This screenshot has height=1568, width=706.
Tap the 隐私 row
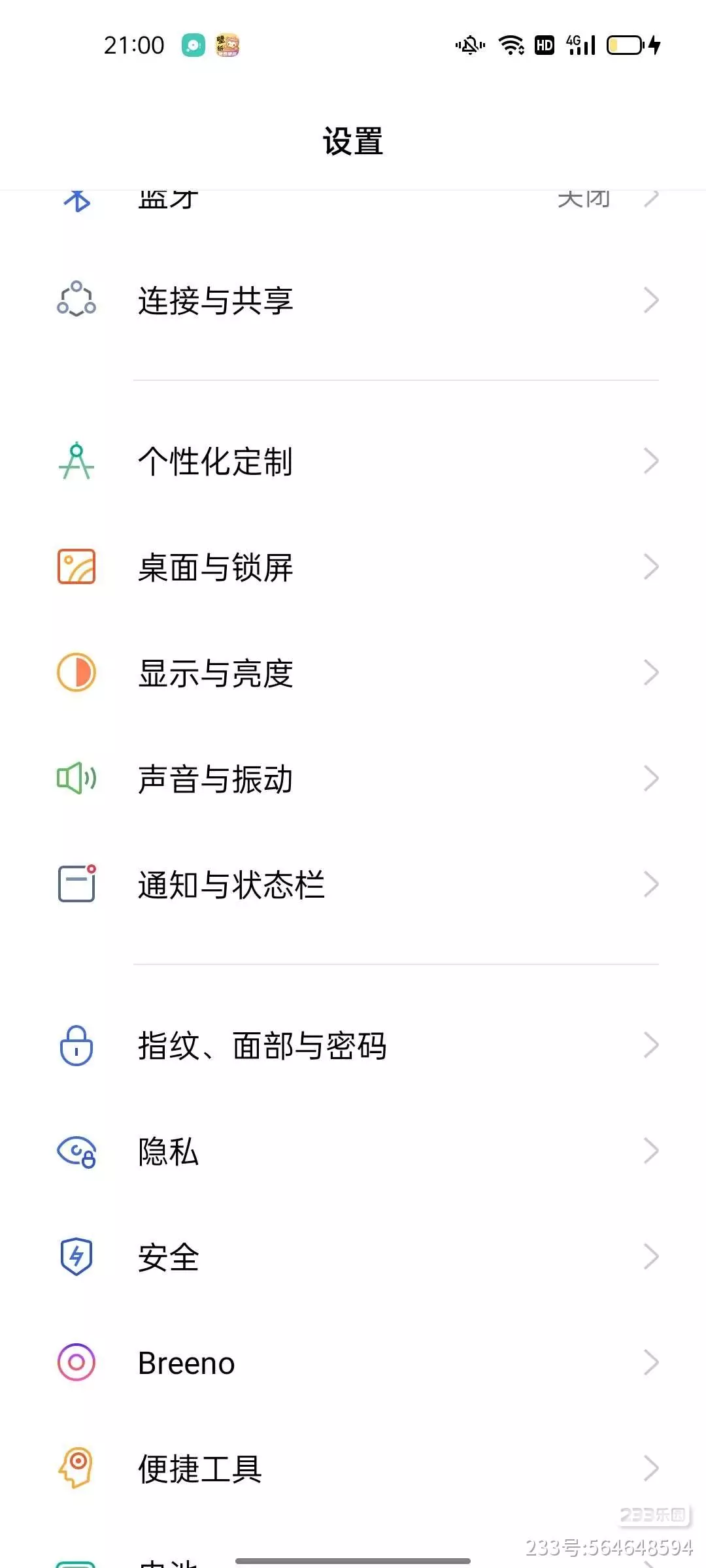click(x=353, y=1151)
